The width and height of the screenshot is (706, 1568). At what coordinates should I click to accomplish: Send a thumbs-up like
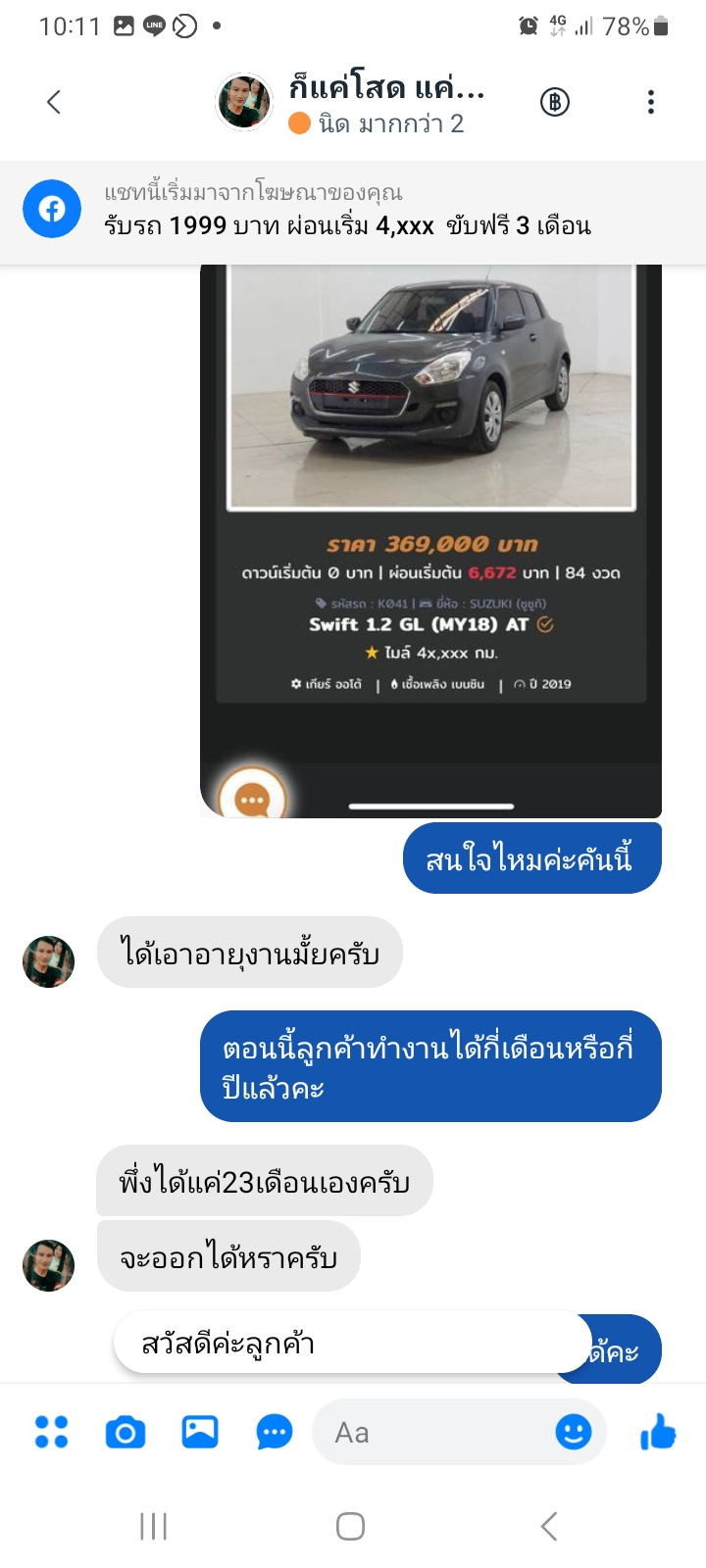click(x=658, y=1432)
